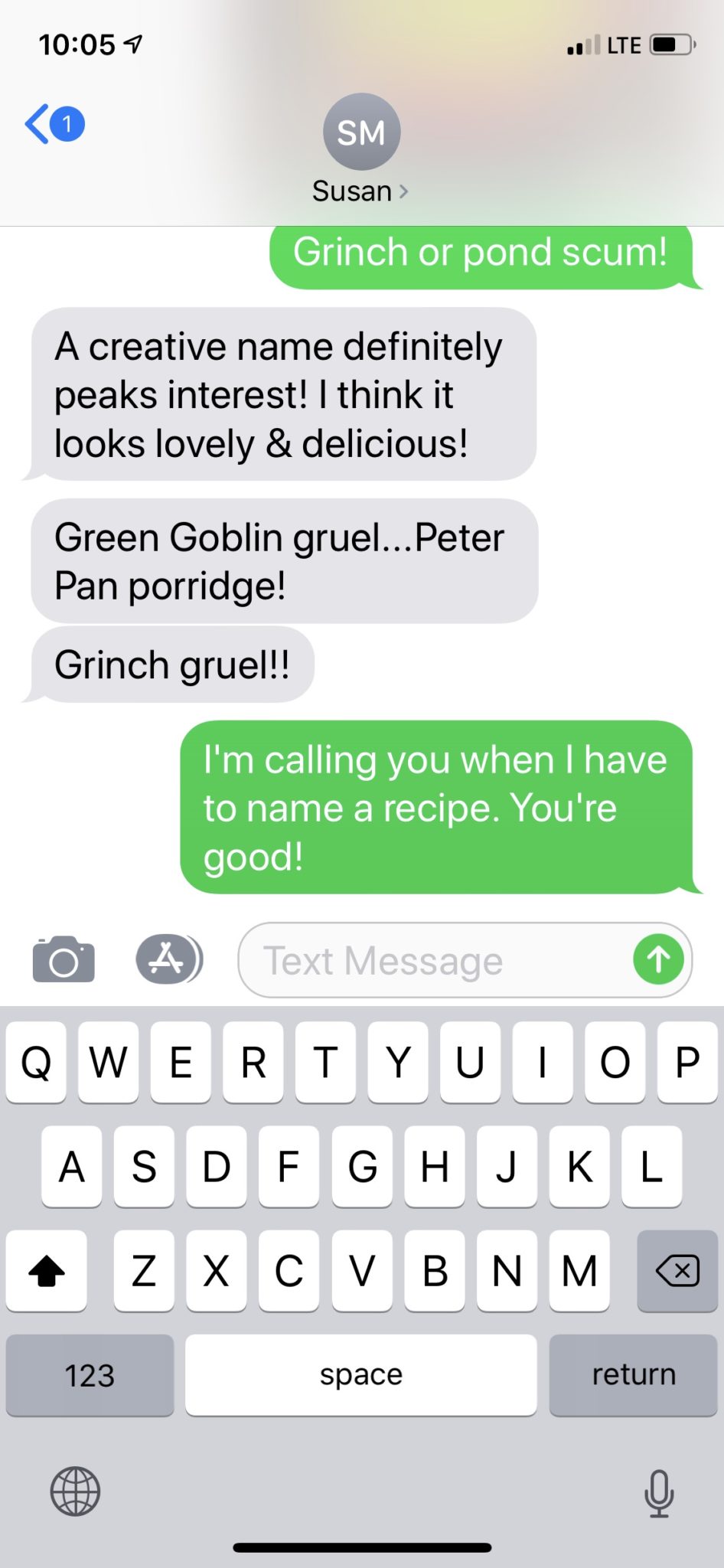Open the camera to attach a photo
The height and width of the screenshot is (1568, 724).
(64, 959)
